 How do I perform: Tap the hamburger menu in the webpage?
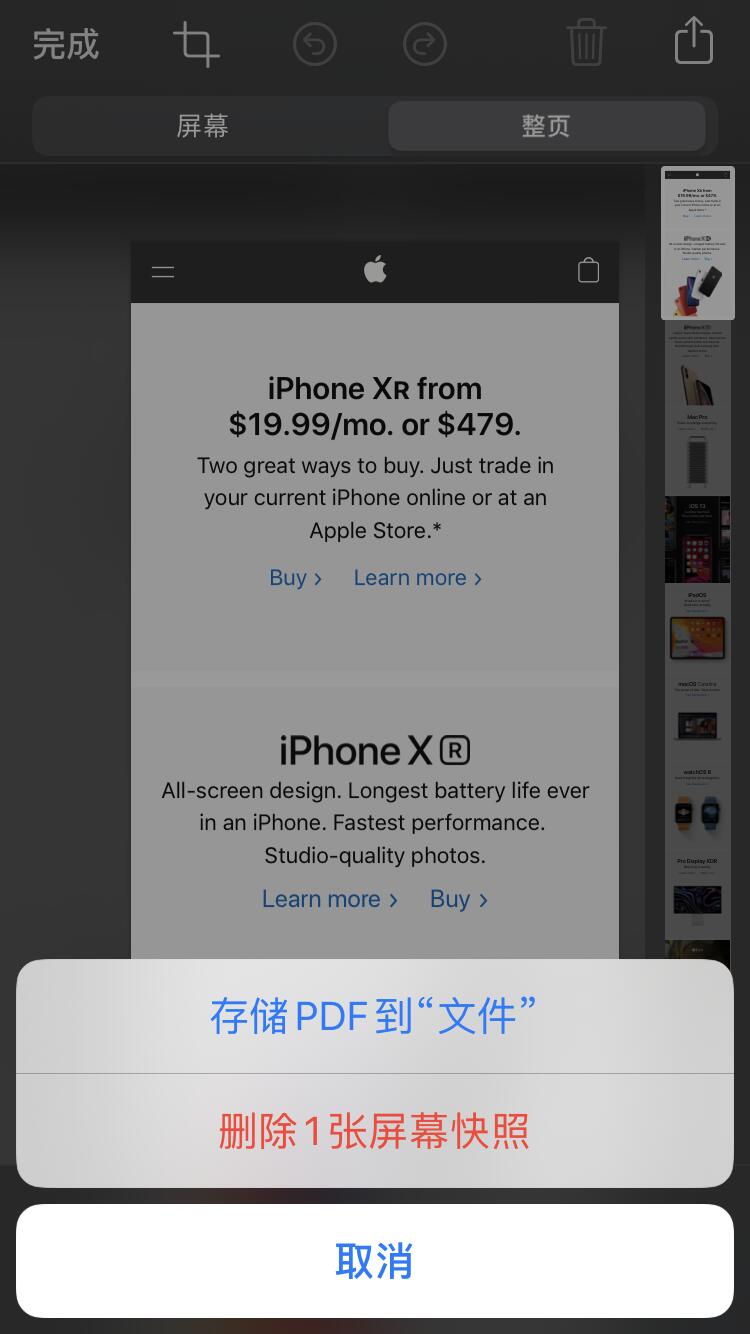tap(162, 271)
